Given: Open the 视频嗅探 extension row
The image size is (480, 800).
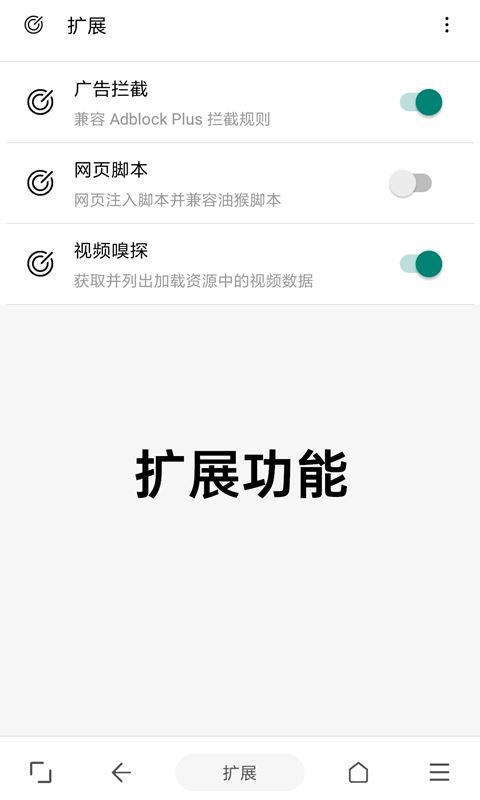Looking at the screenshot, I should (240, 264).
